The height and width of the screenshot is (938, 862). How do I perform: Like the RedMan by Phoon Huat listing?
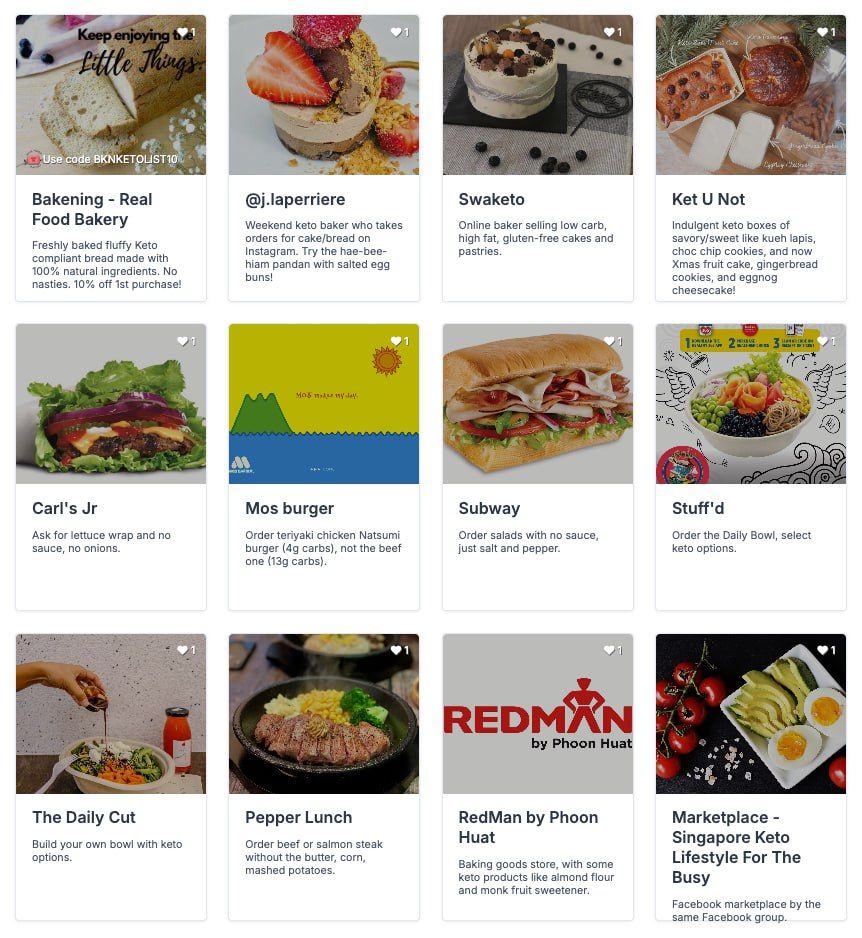(x=609, y=650)
